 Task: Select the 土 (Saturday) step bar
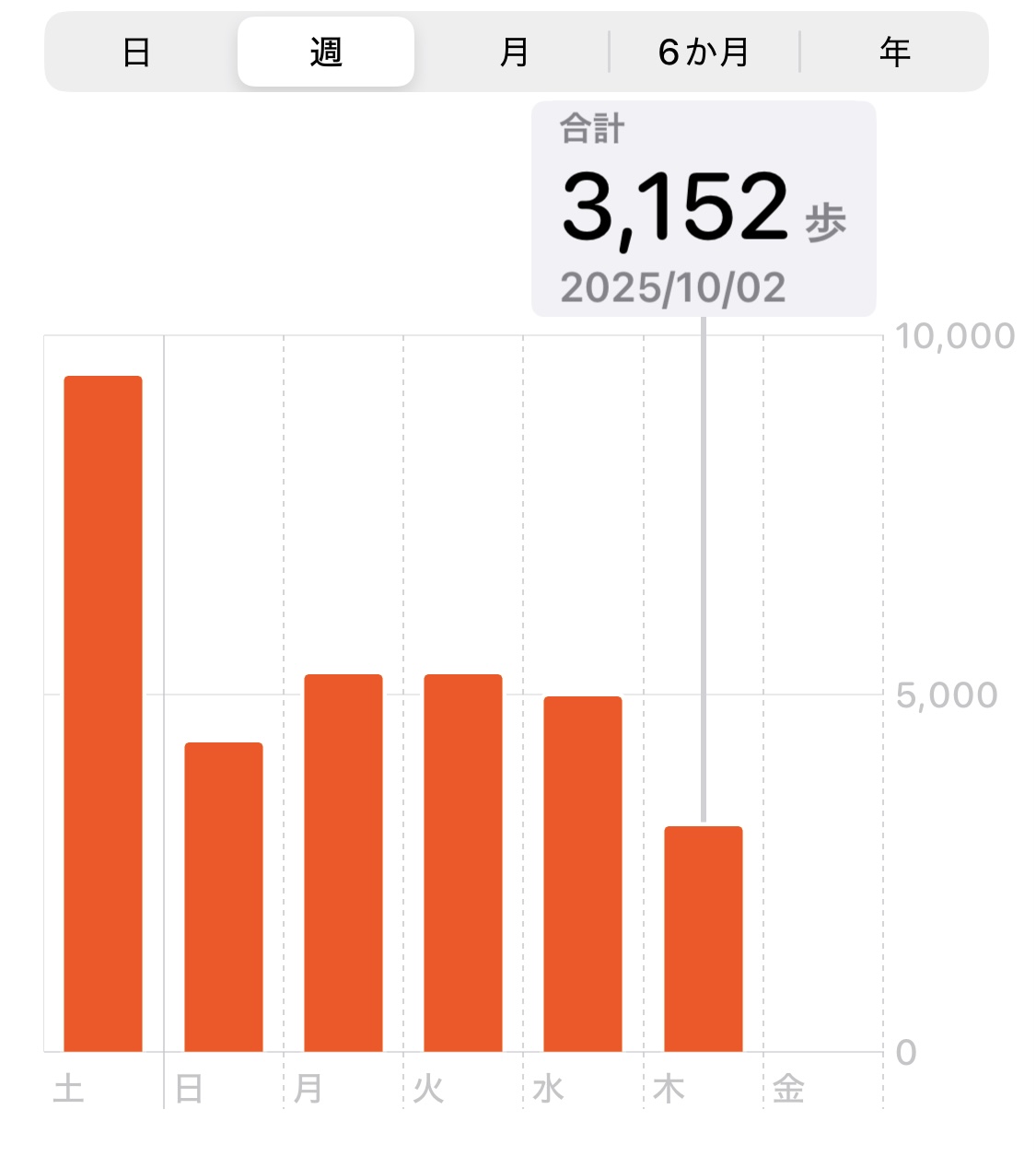point(103,714)
